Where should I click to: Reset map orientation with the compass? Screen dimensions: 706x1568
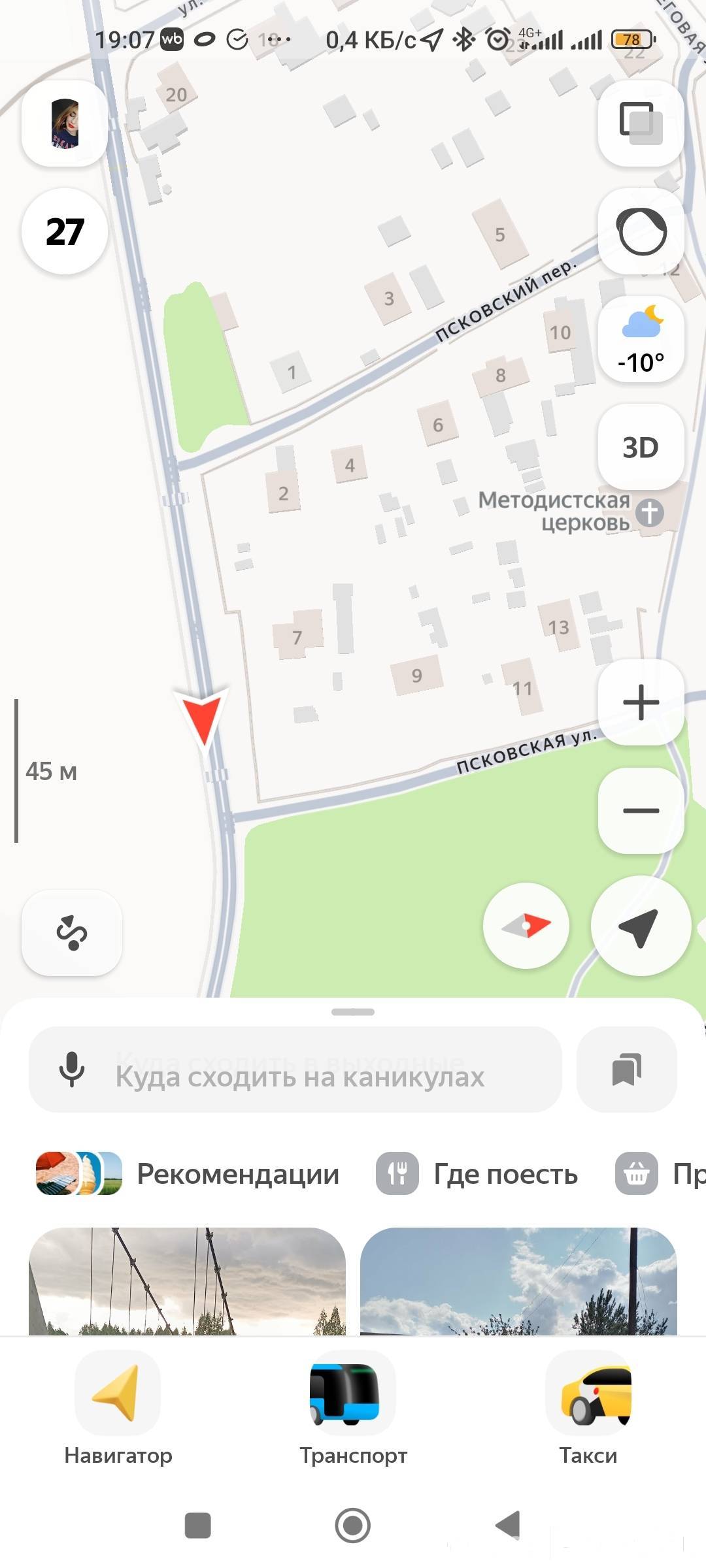point(526,926)
